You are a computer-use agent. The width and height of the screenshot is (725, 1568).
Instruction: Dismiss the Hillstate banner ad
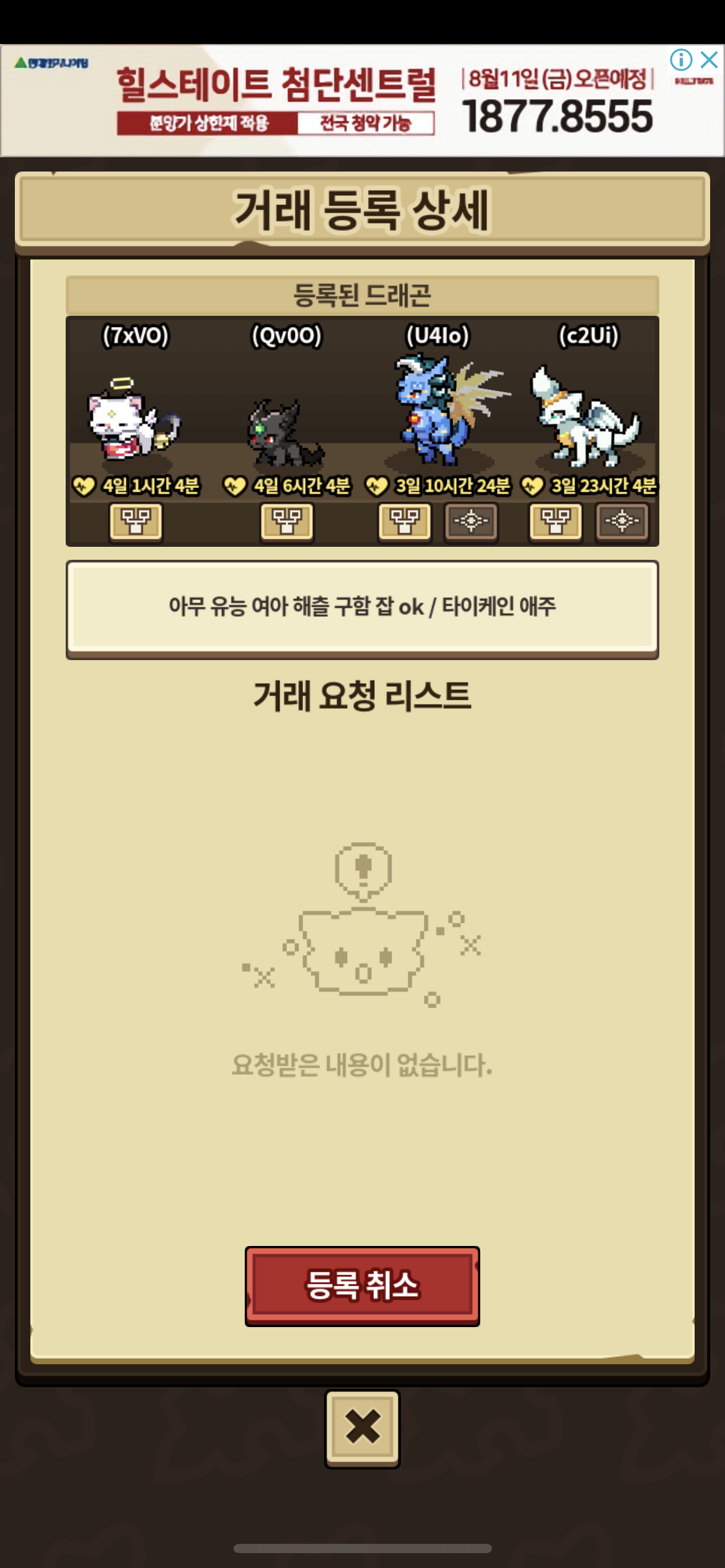tap(709, 60)
